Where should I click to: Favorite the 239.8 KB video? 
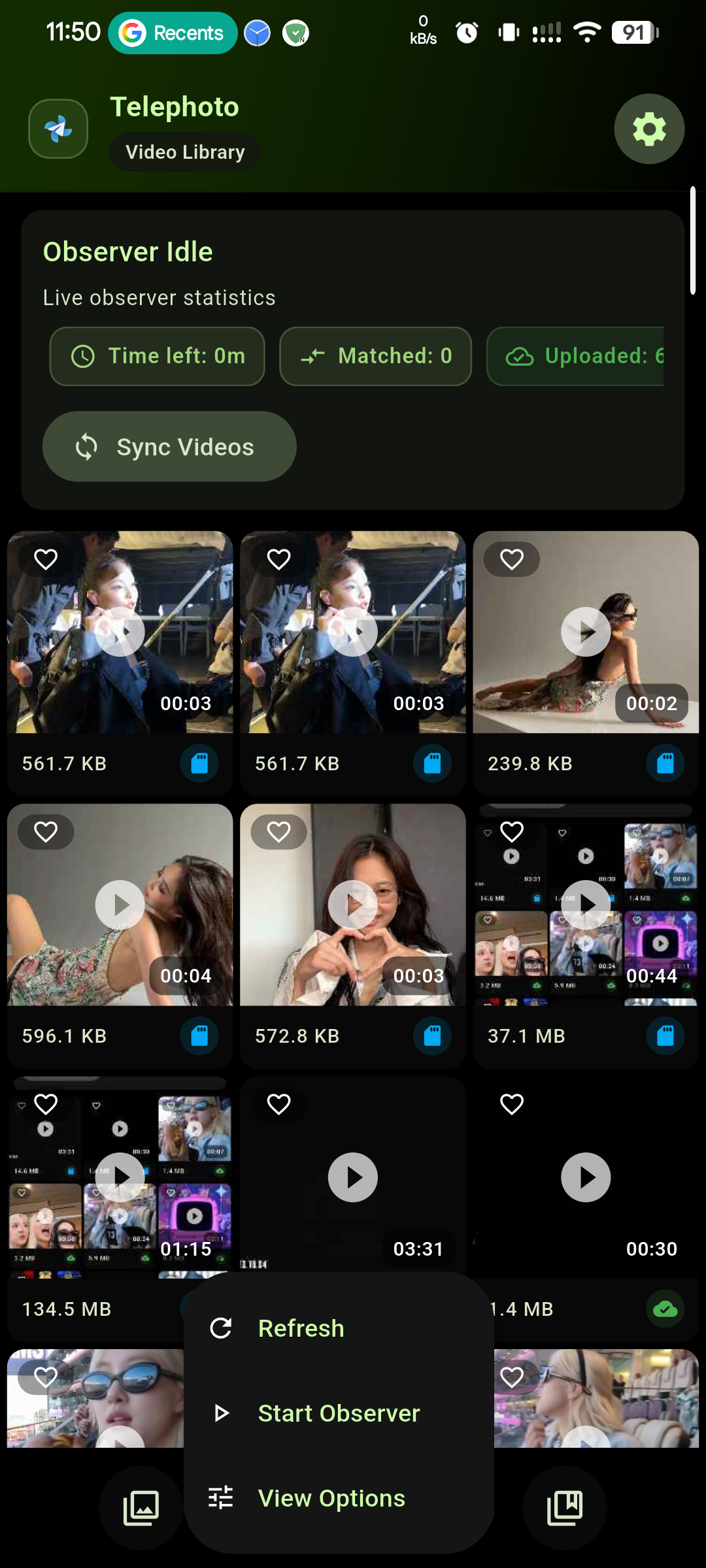[512, 559]
